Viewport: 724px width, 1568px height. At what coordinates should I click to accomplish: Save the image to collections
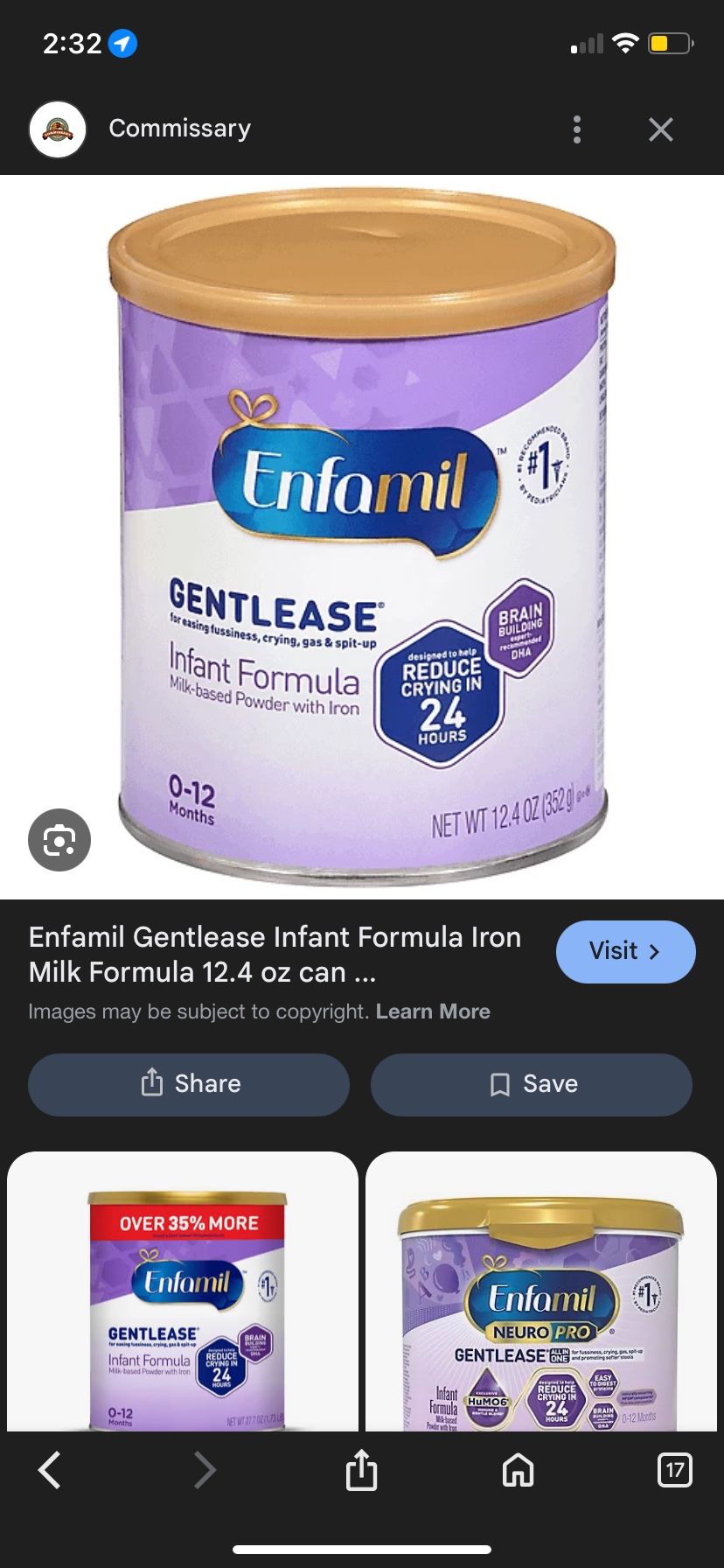click(532, 1084)
